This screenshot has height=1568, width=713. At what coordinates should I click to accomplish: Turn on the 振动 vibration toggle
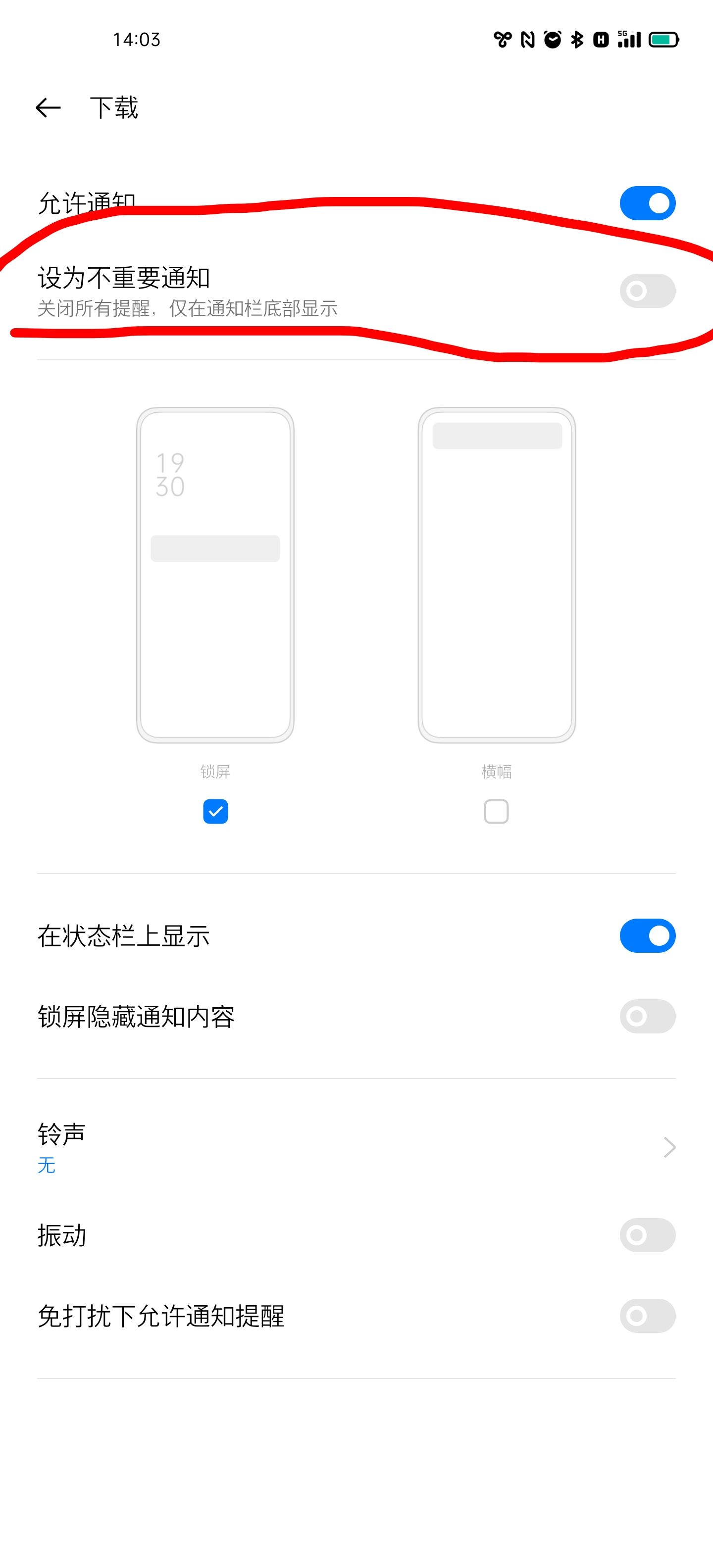tap(647, 1235)
